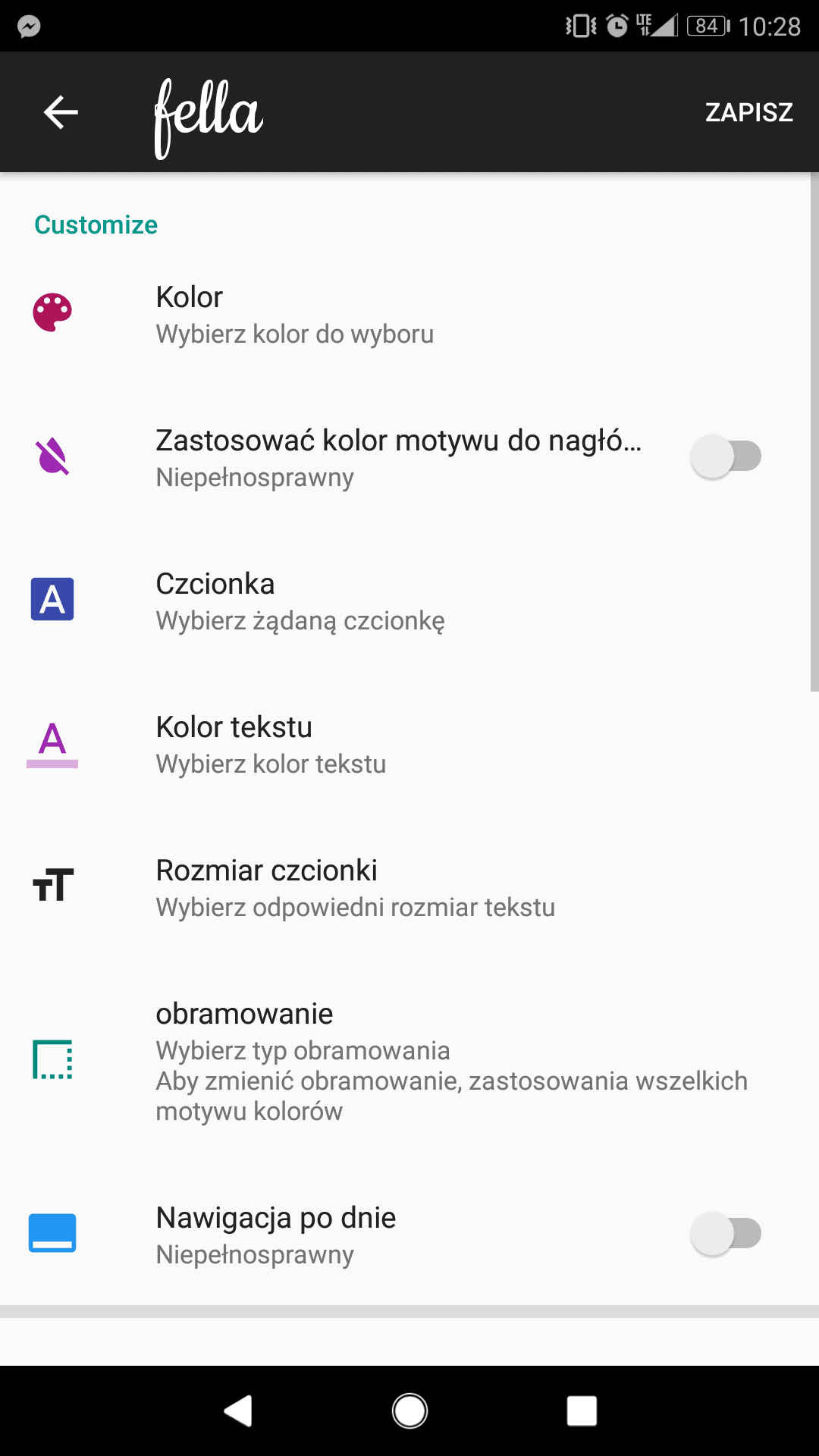
Task: Open recent apps from navigation bar
Action: click(582, 1411)
